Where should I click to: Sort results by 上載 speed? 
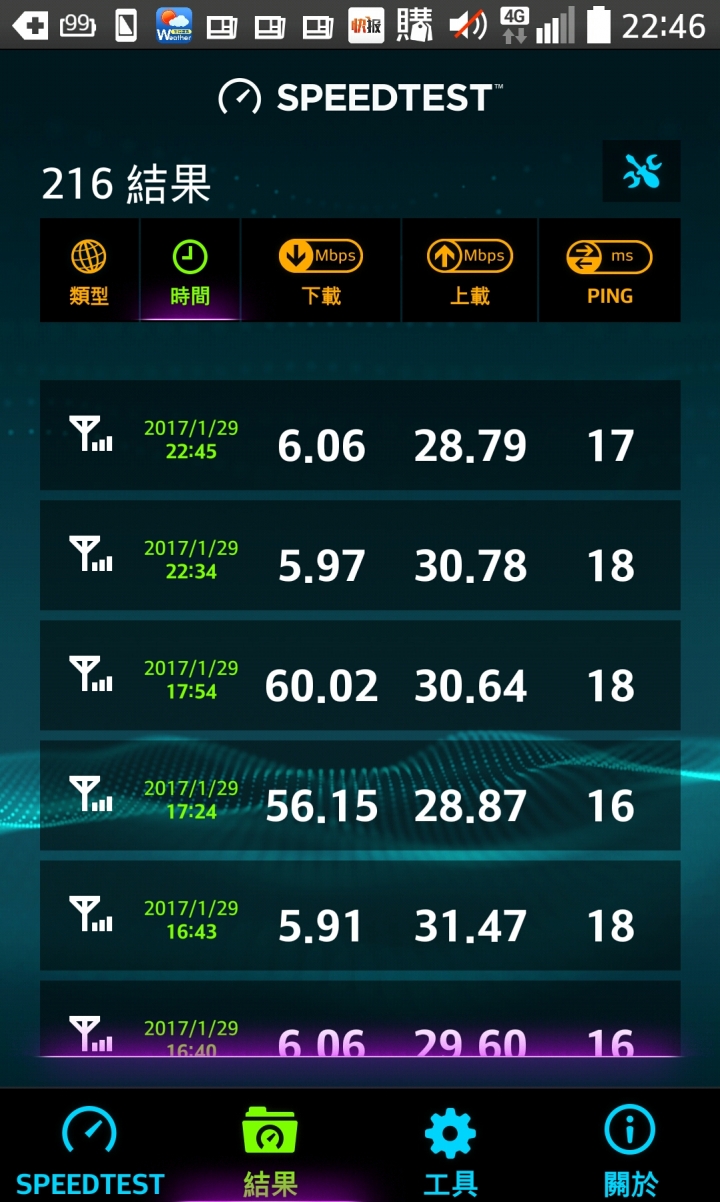[x=470, y=271]
